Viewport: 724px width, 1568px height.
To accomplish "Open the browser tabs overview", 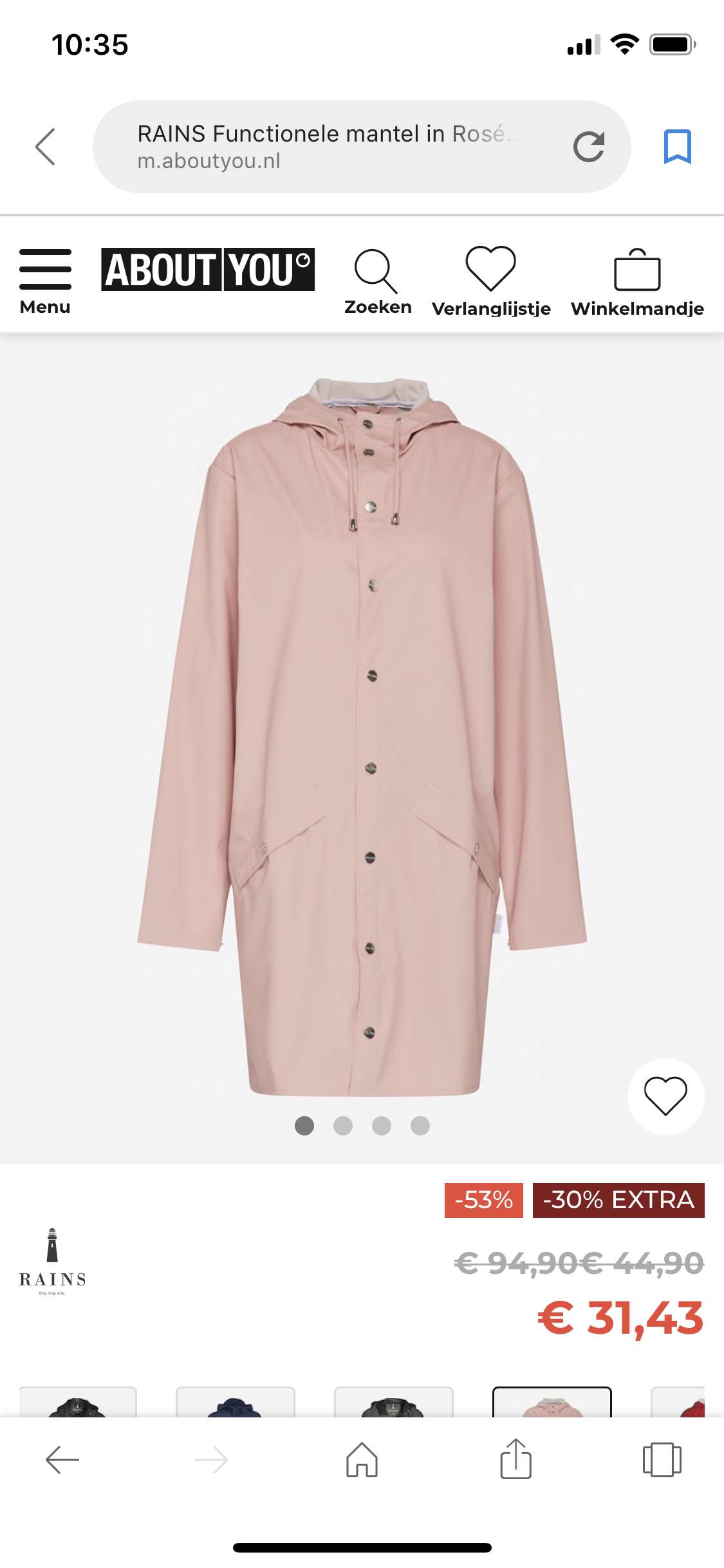I will tap(662, 1459).
